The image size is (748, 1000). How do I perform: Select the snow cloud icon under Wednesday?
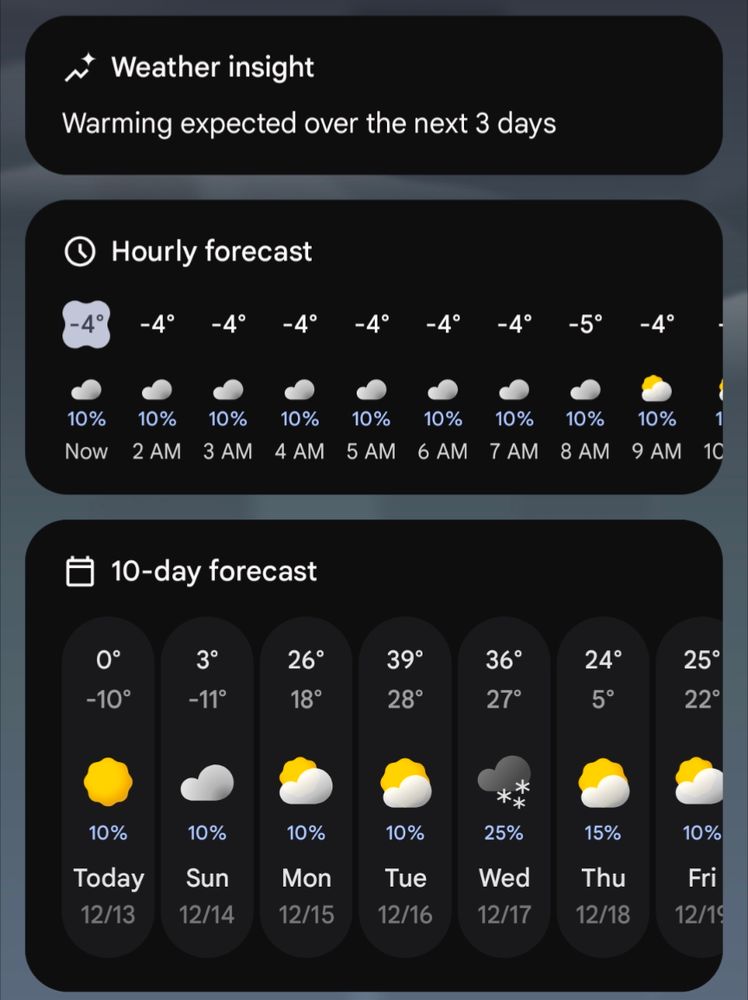click(x=503, y=788)
